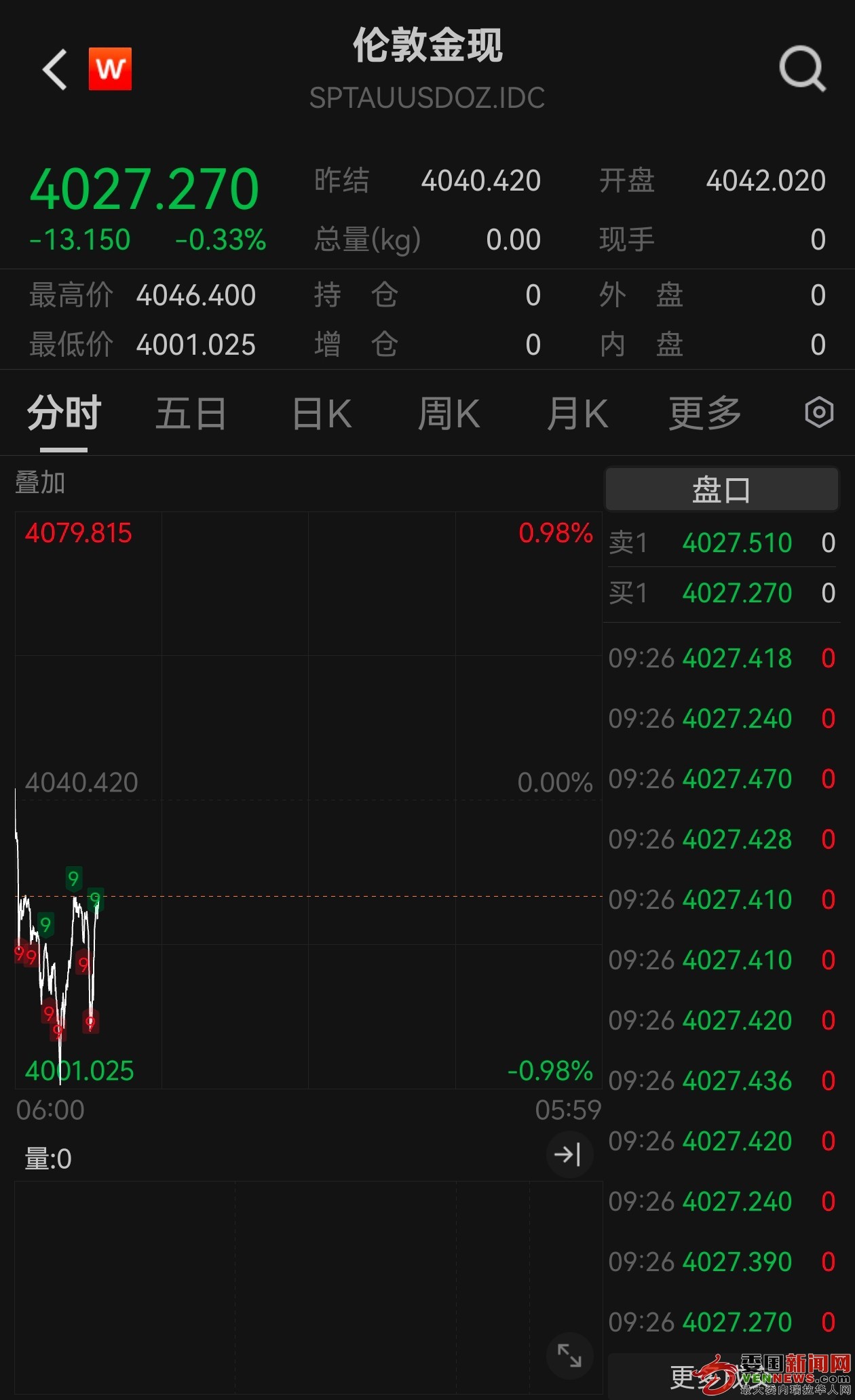Open the search magnifier icon

pyautogui.click(x=802, y=69)
